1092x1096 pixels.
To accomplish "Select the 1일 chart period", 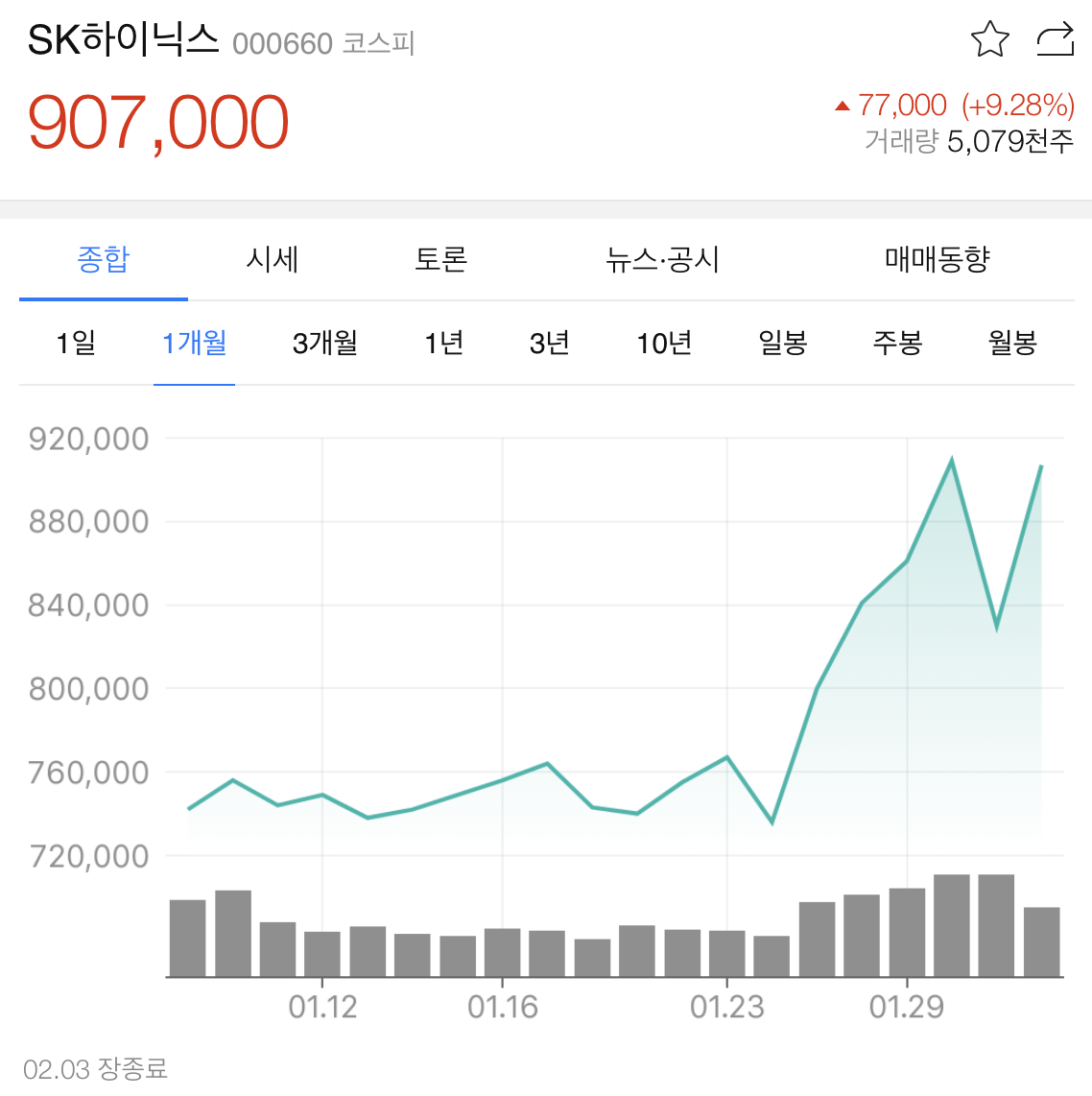I will 76,343.
